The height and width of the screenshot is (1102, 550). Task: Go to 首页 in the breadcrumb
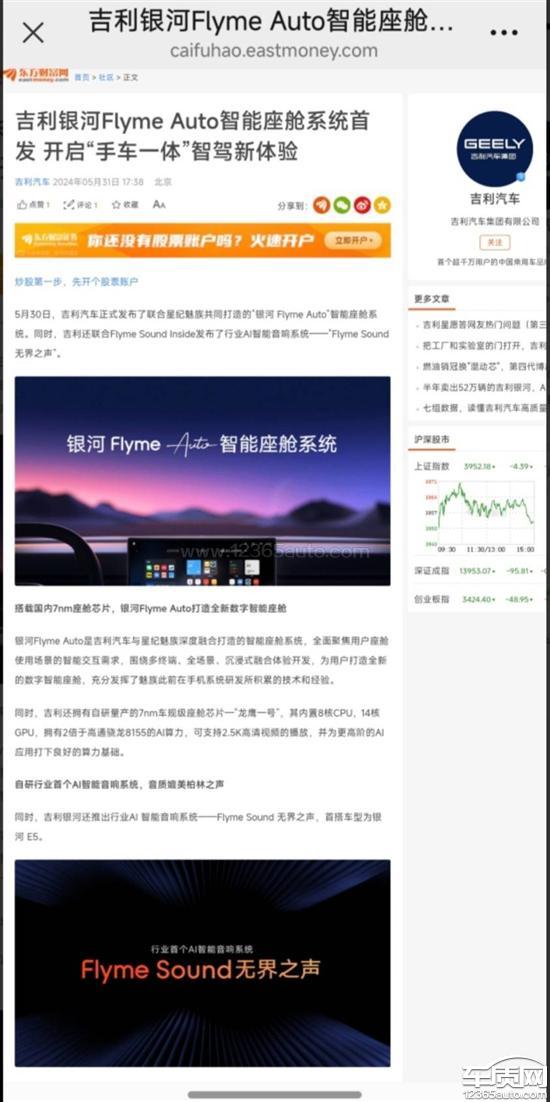coord(82,77)
